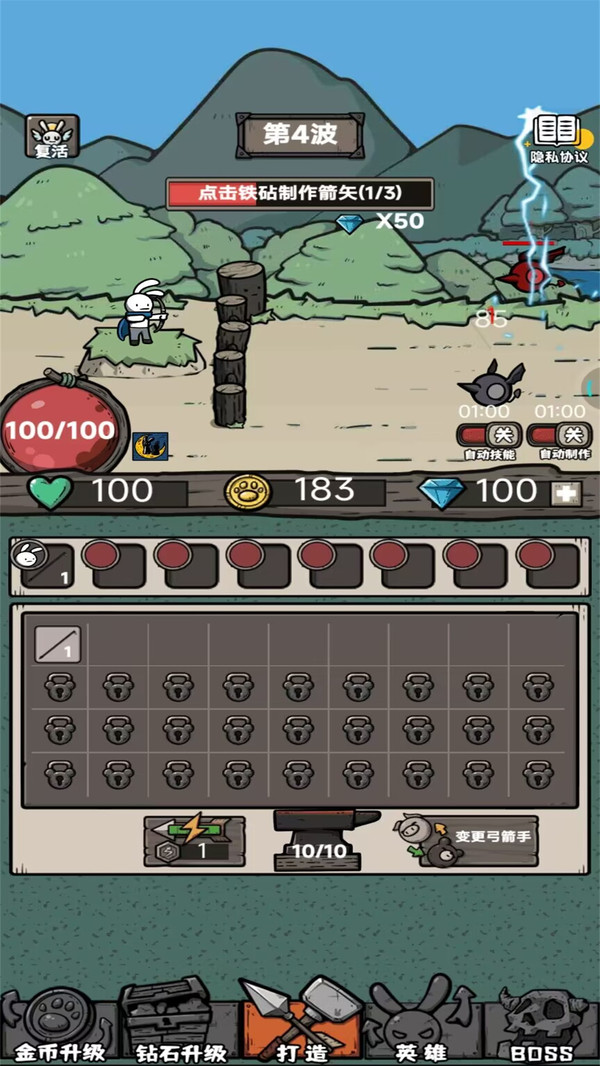Toggle the 自动技能 auto skill switch

click(490, 435)
